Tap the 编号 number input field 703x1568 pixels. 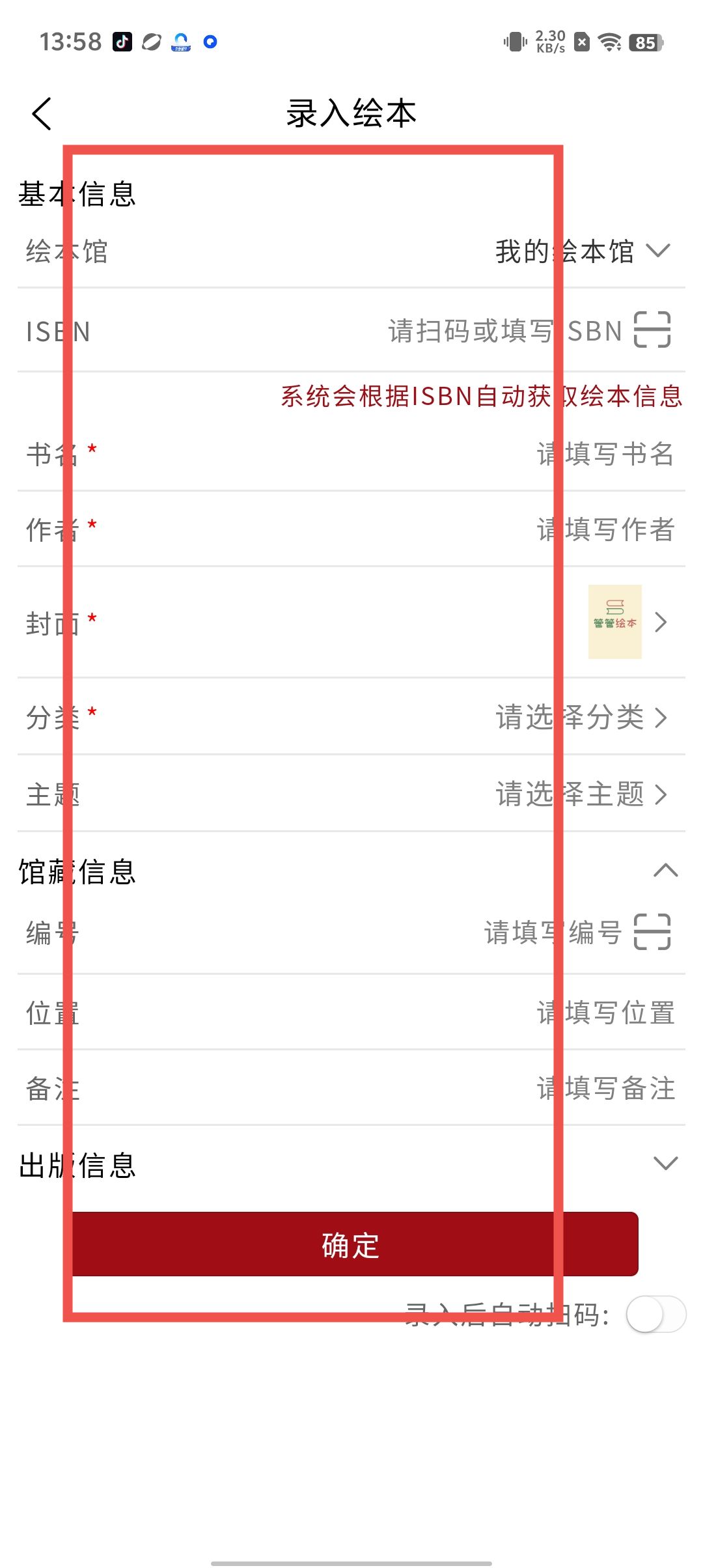pyautogui.click(x=552, y=932)
